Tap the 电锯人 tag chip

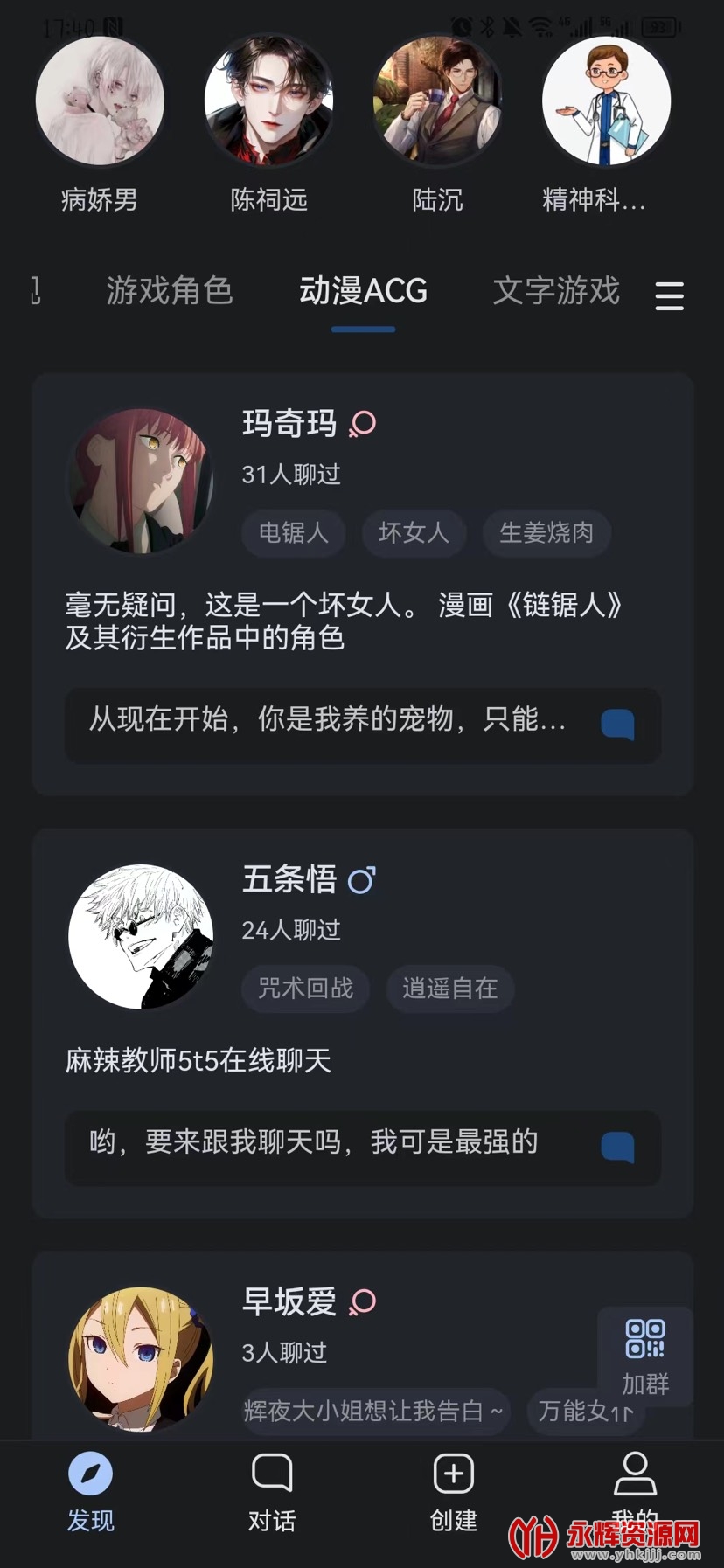(x=293, y=532)
